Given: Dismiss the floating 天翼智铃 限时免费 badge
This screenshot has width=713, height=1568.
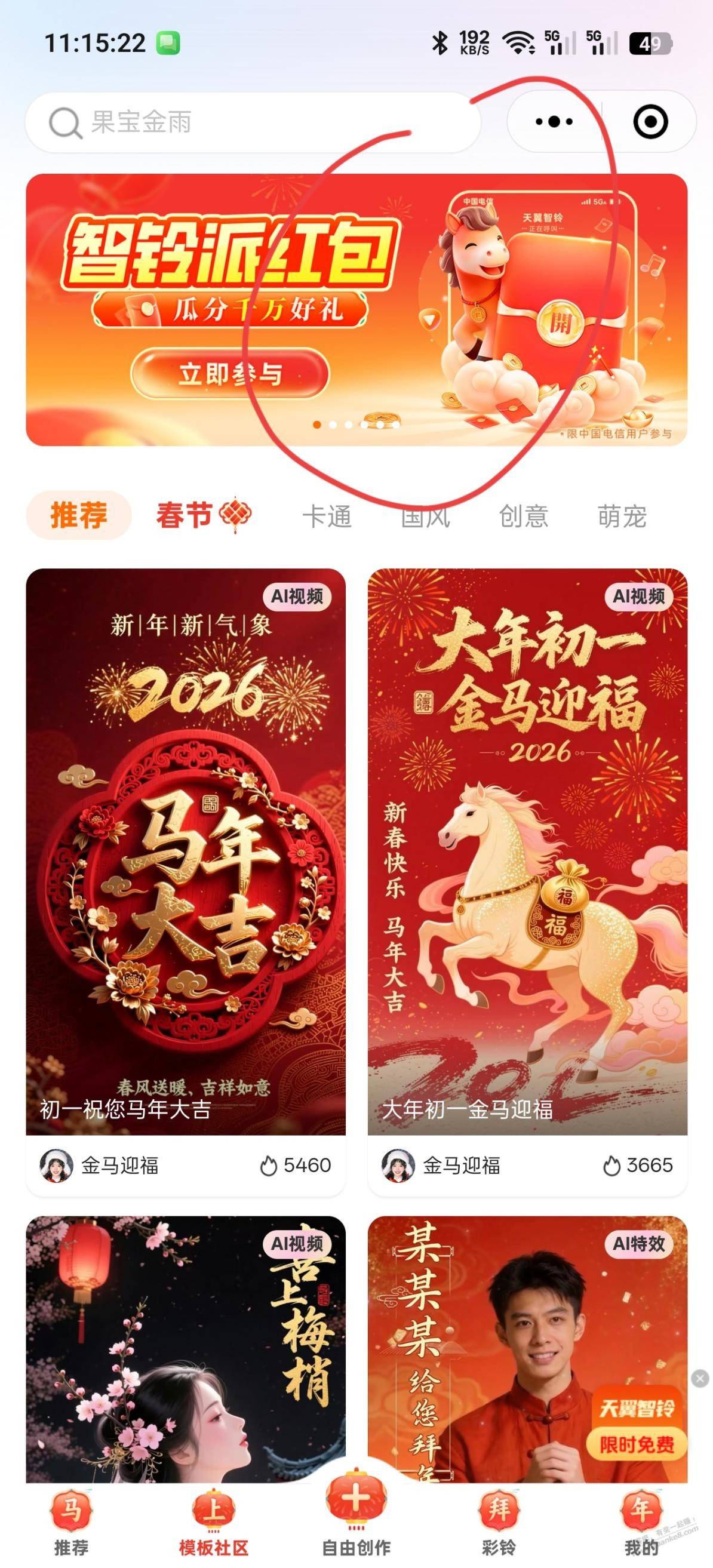Looking at the screenshot, I should 700,1379.
